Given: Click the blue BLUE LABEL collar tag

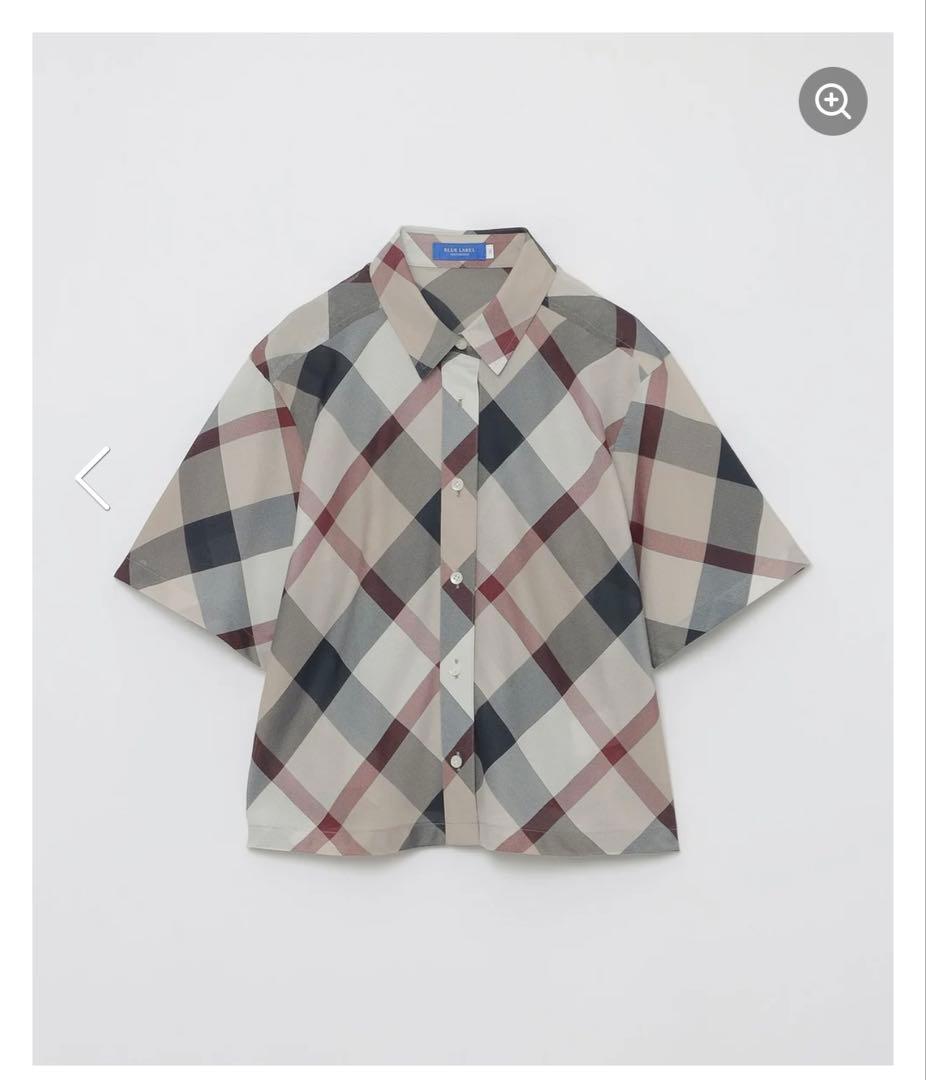Looking at the screenshot, I should (460, 248).
